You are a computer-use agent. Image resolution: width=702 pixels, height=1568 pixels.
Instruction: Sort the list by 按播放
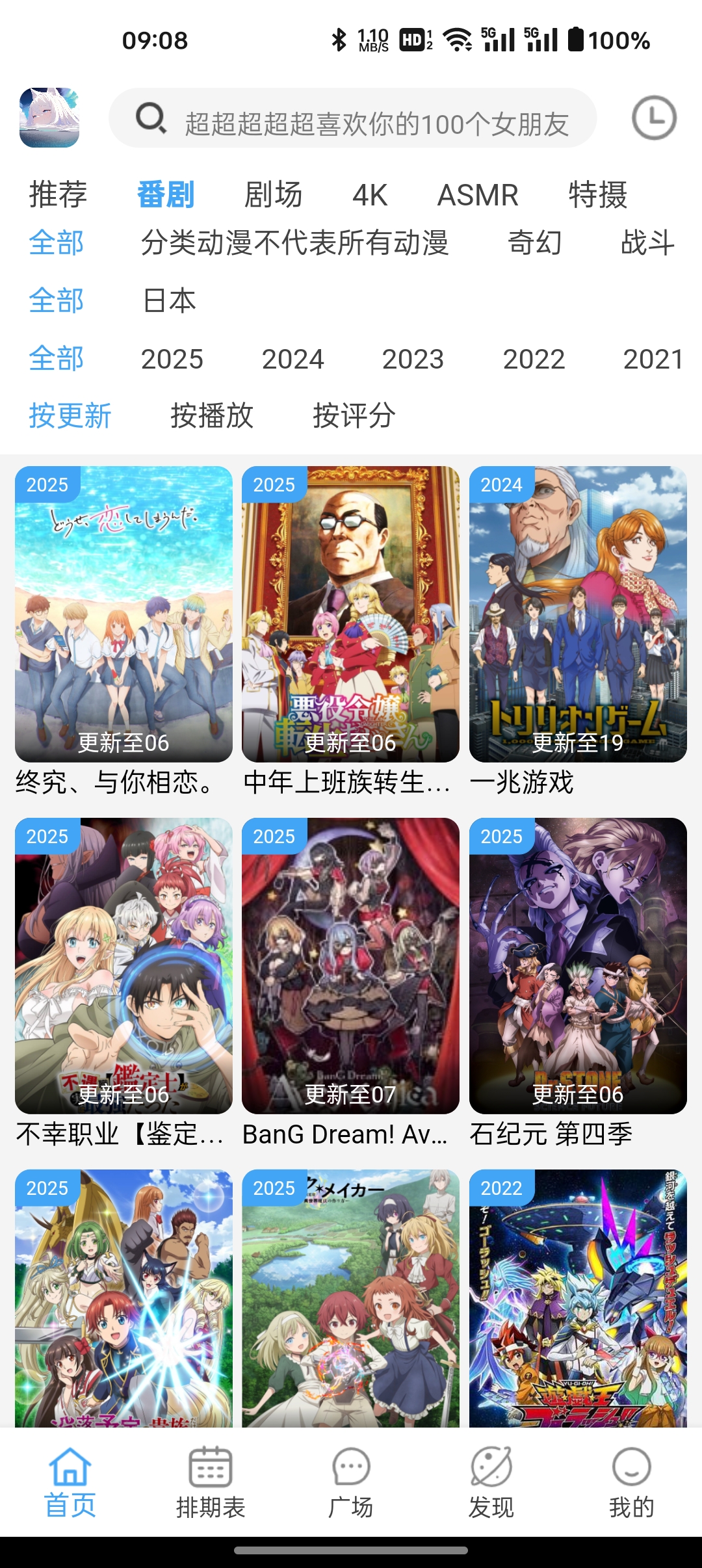click(212, 416)
